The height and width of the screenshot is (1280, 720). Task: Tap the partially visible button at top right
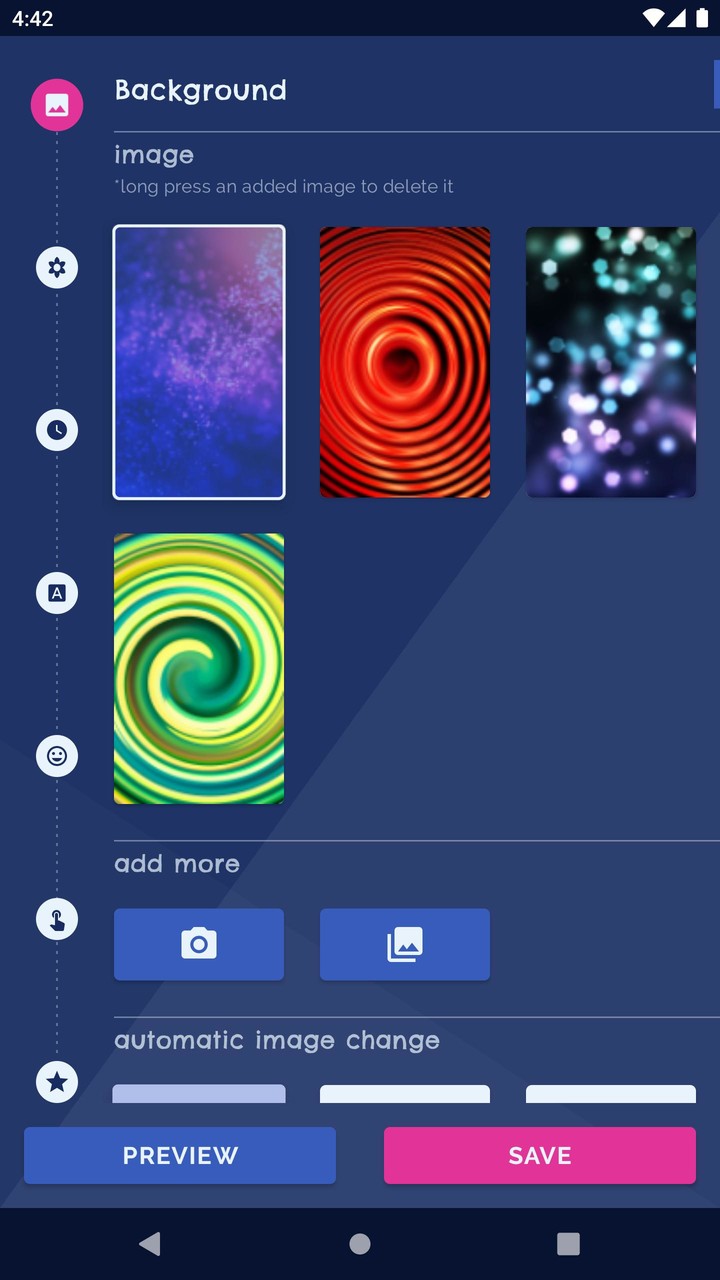click(714, 85)
